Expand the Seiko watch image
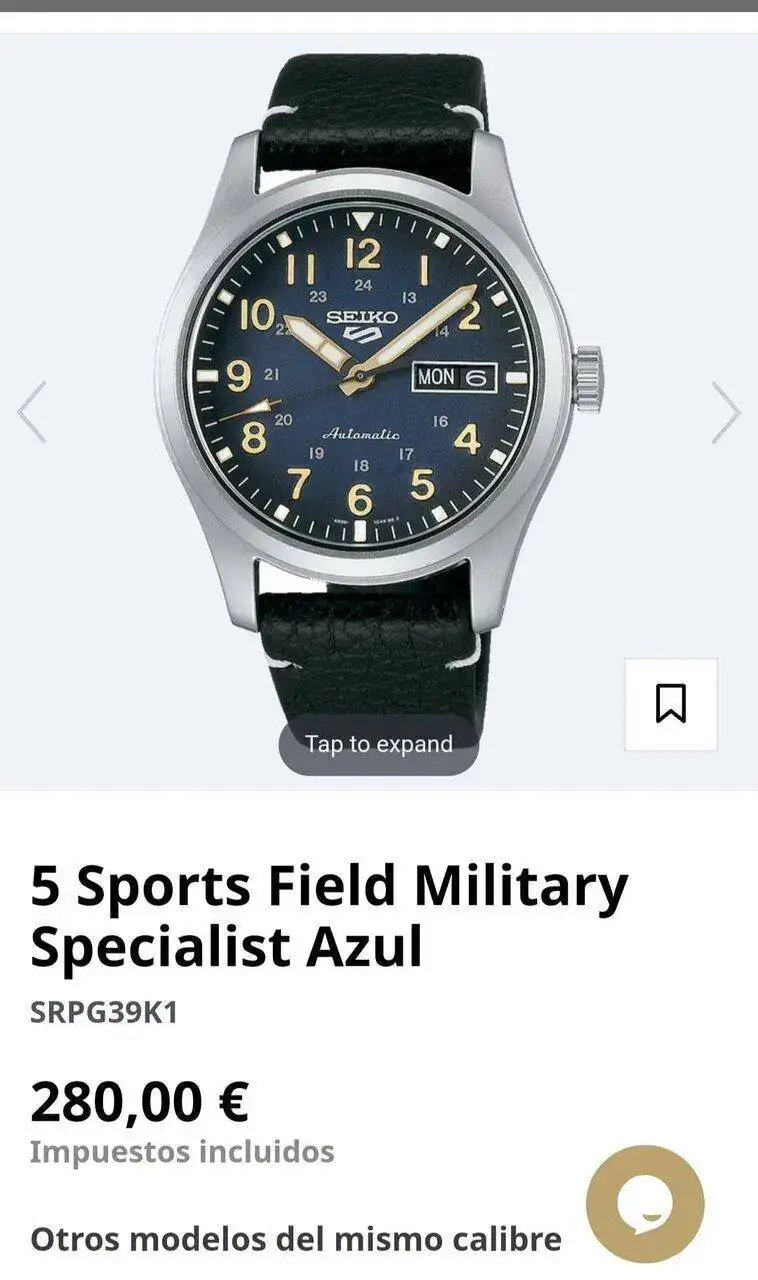Screen dimensions: 758x1280 pos(378,744)
